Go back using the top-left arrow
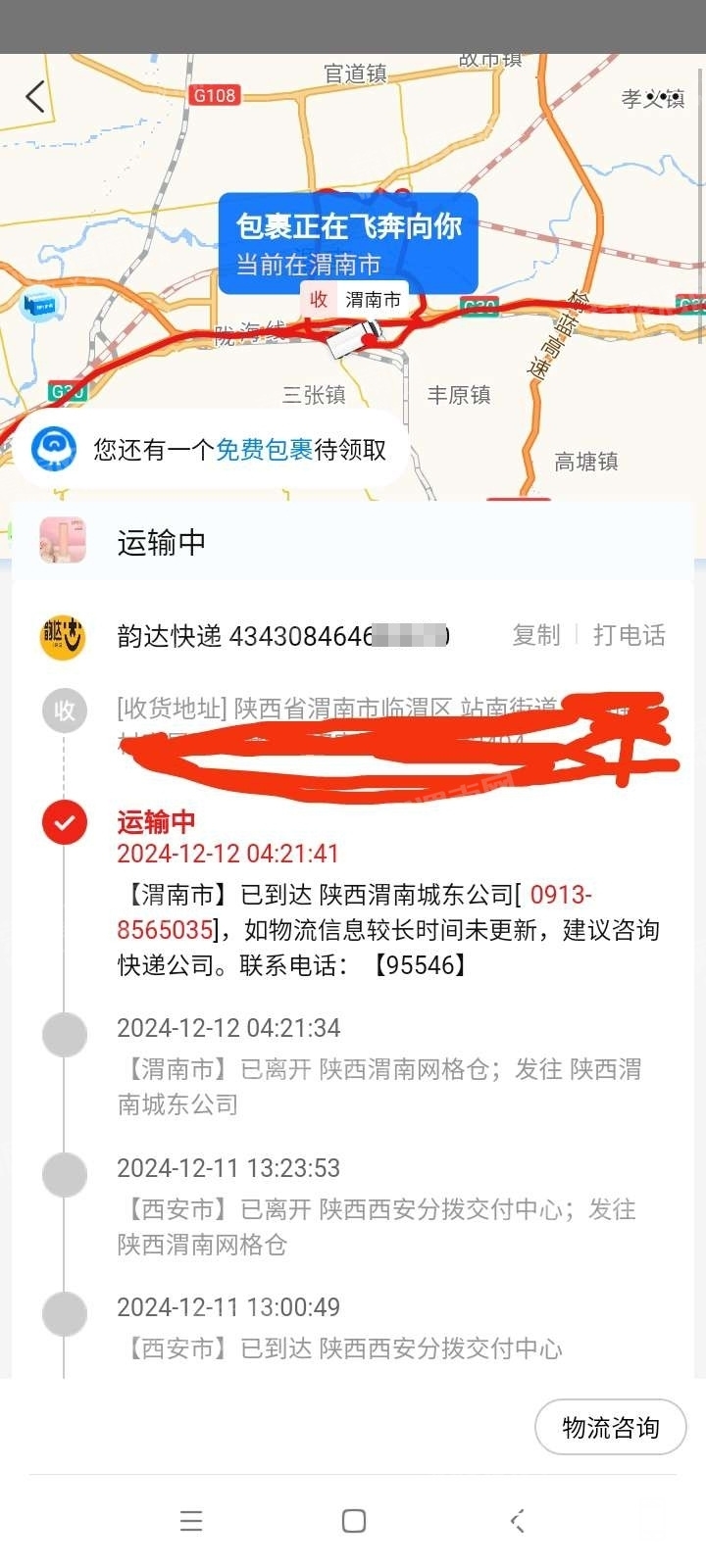This screenshot has width=706, height=1568. (x=35, y=96)
